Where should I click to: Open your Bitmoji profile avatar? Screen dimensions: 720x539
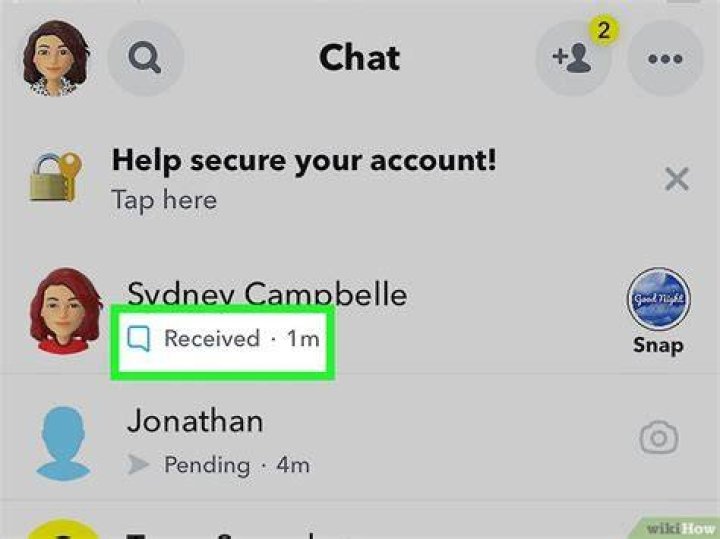[x=56, y=58]
